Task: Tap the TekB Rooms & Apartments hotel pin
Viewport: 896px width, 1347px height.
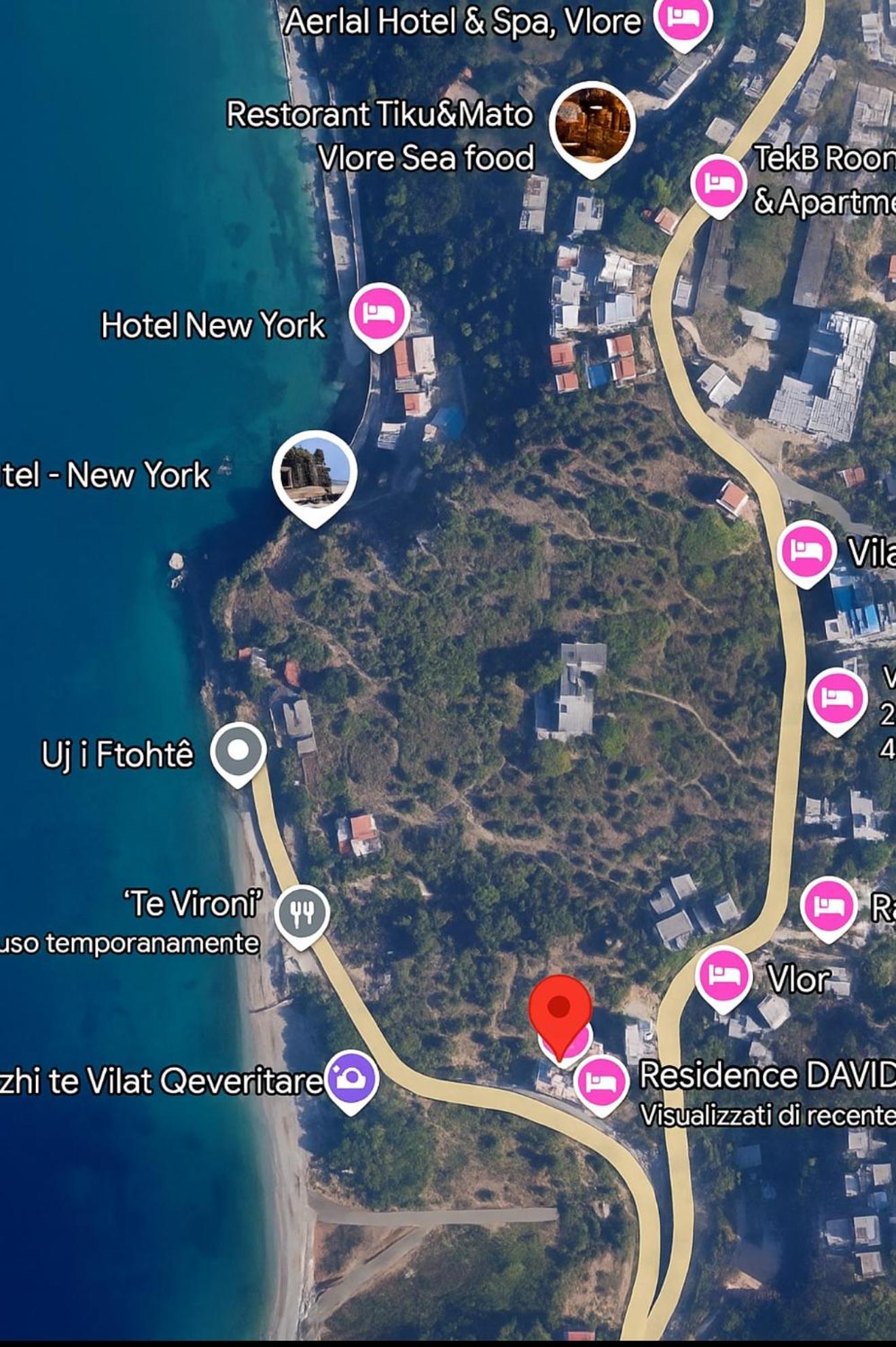Action: [x=719, y=183]
